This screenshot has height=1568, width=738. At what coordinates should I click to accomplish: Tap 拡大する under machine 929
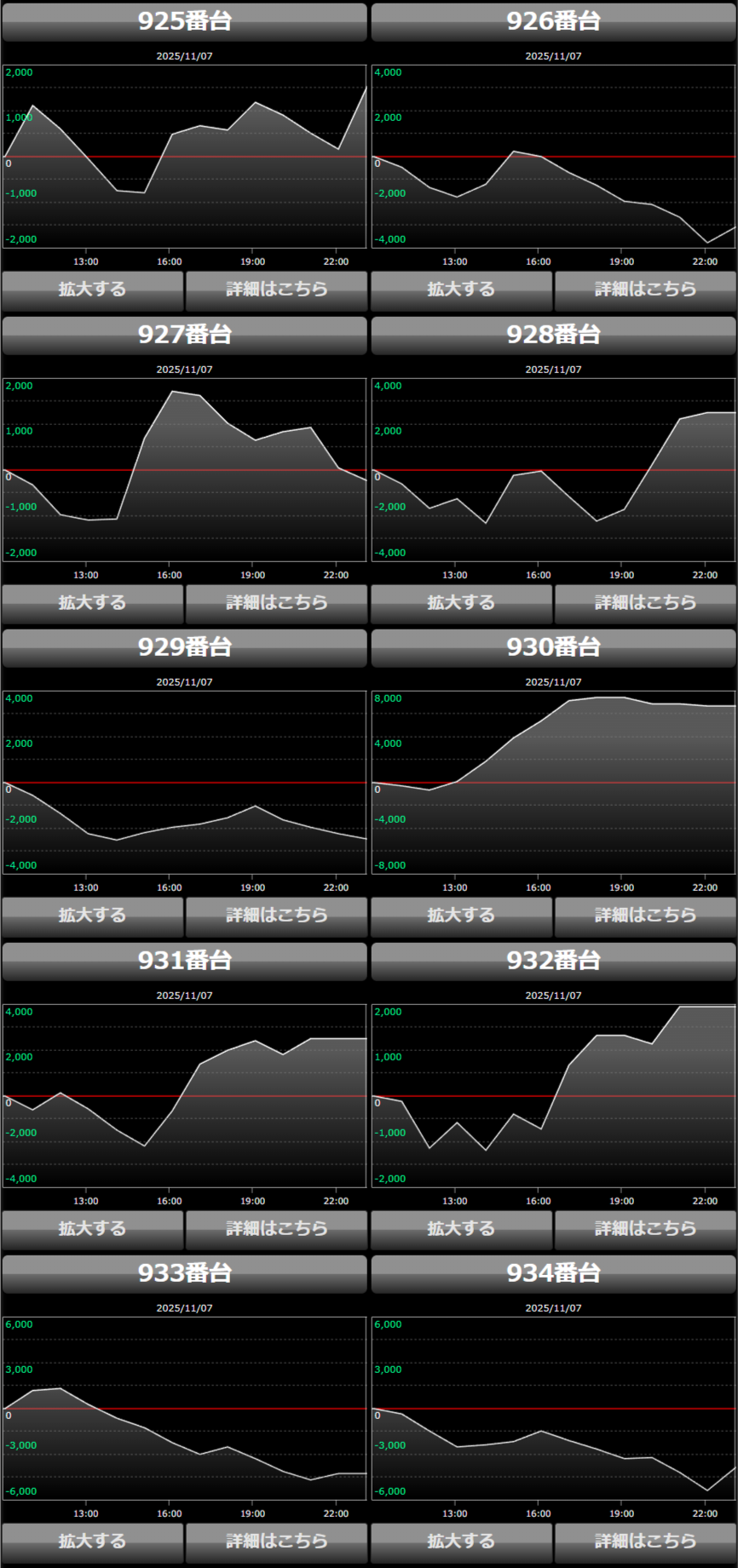pos(92,916)
